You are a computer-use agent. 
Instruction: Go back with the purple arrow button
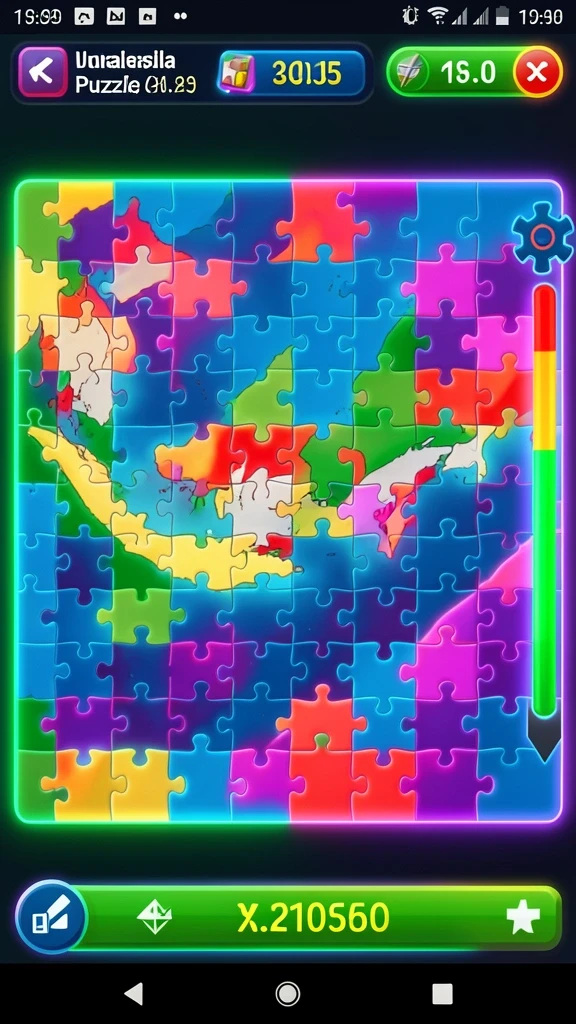point(42,72)
